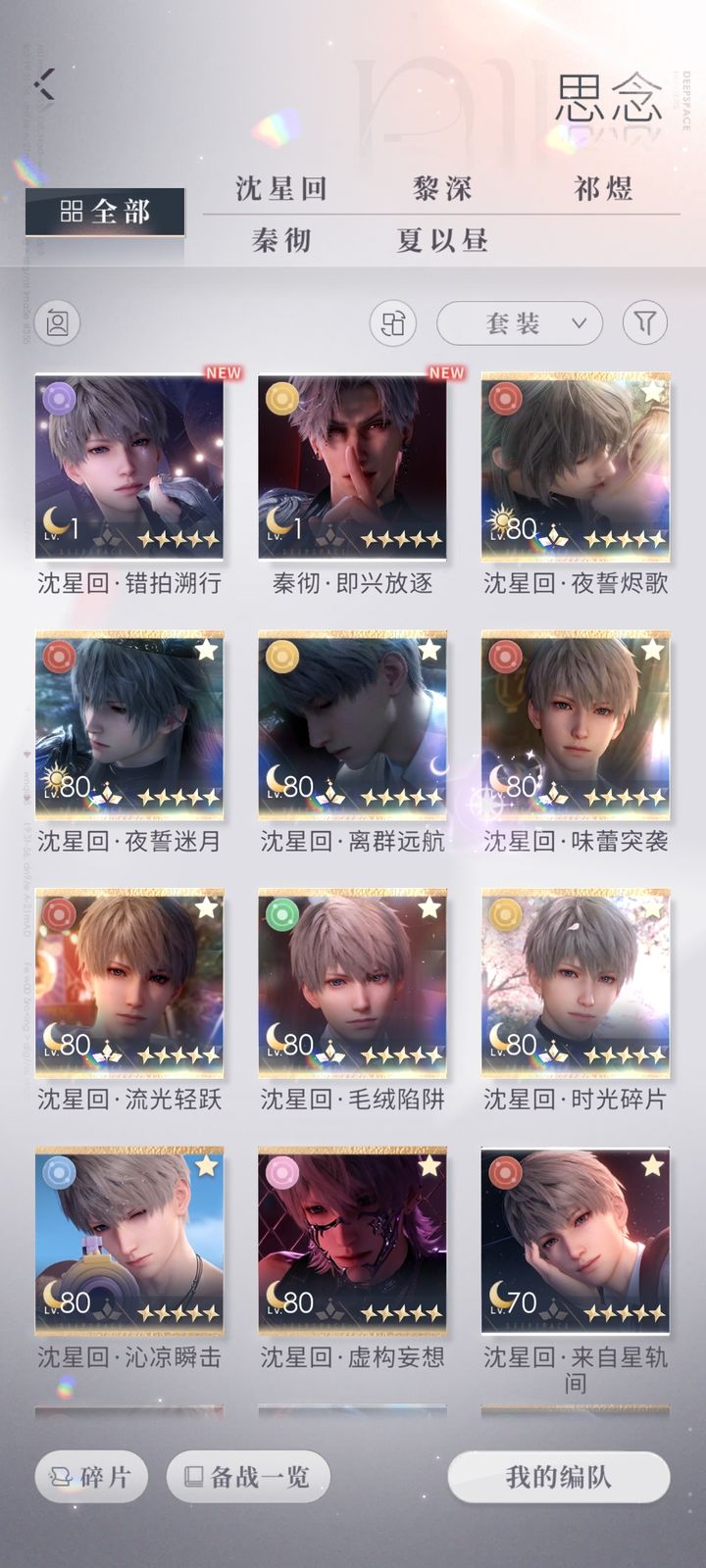Open the portrait card view icon

(59, 322)
